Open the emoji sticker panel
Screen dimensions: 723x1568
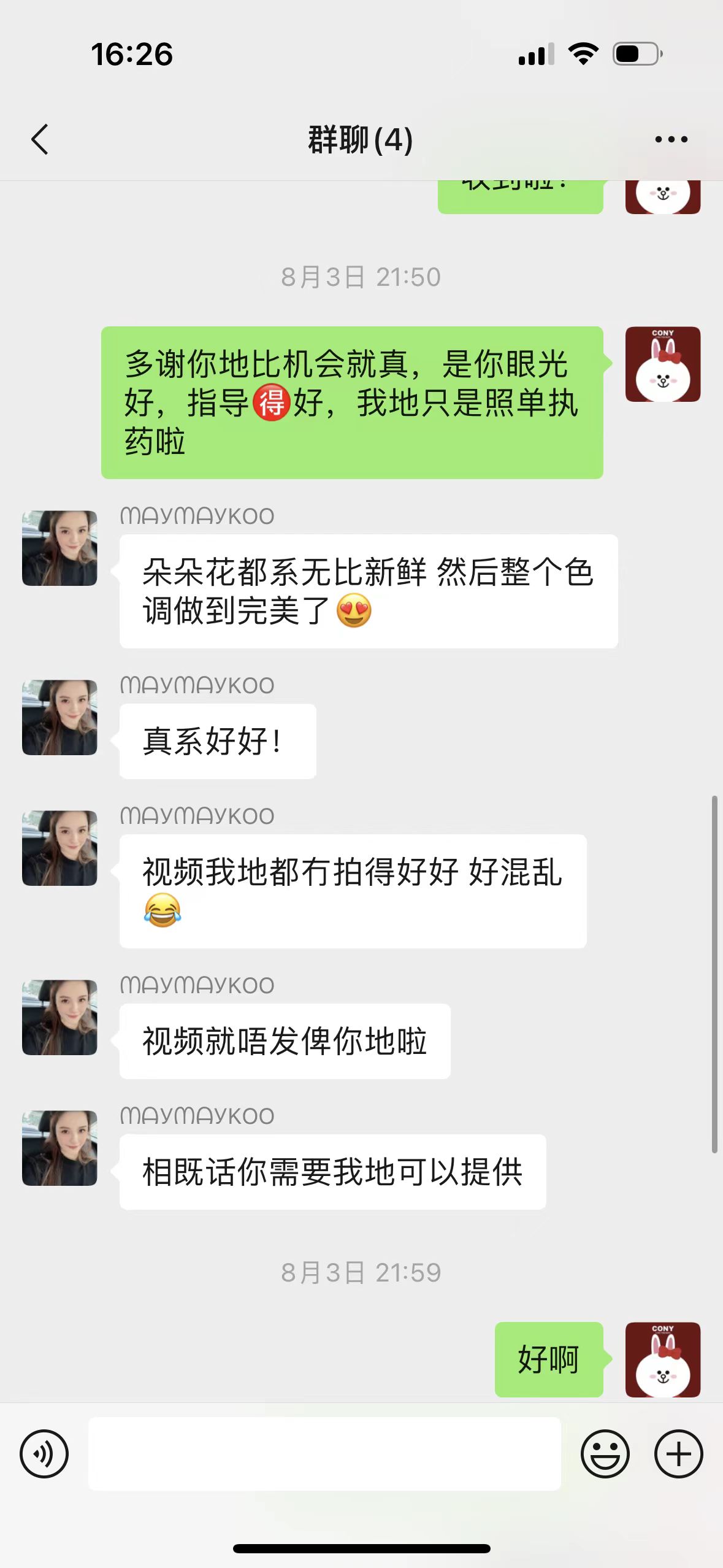point(605,1454)
